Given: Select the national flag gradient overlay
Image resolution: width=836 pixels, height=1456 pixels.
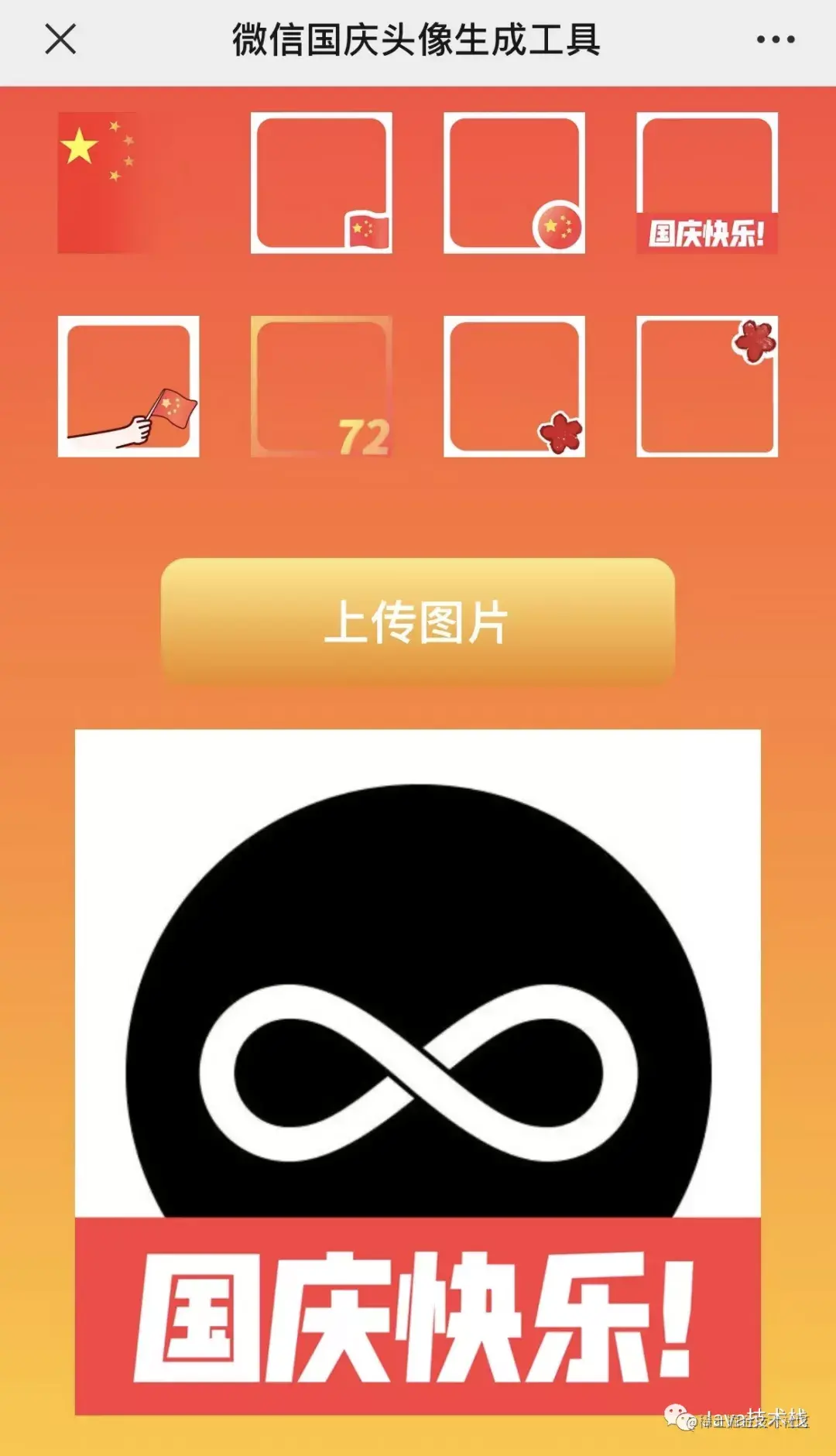Looking at the screenshot, I should [128, 183].
